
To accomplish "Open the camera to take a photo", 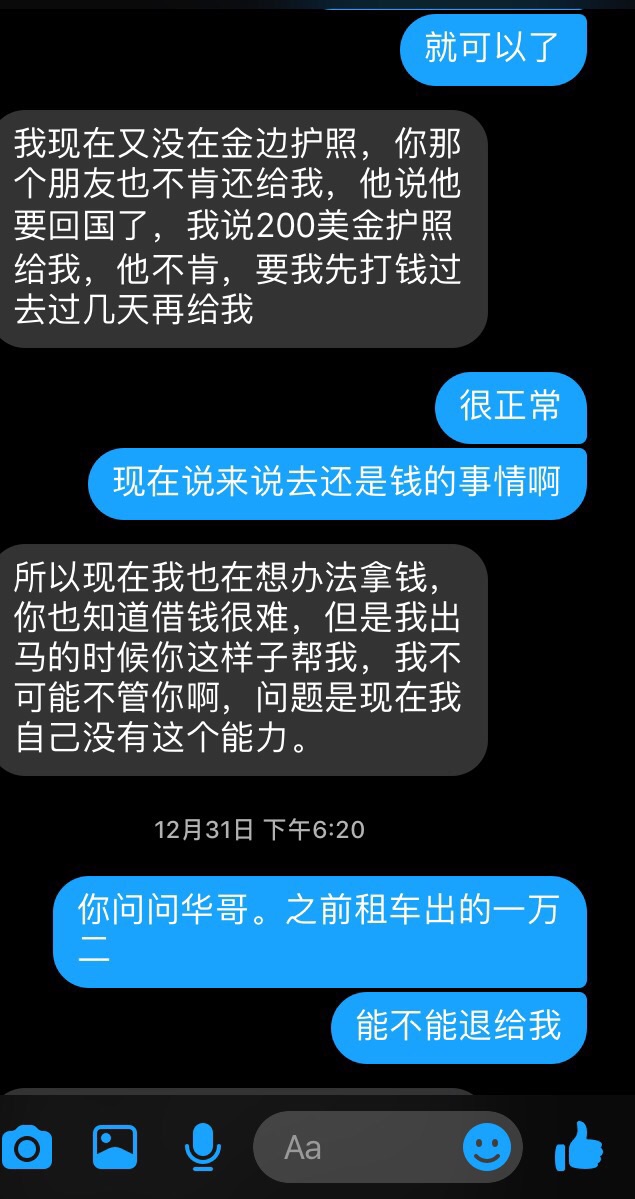I will click(27, 1147).
